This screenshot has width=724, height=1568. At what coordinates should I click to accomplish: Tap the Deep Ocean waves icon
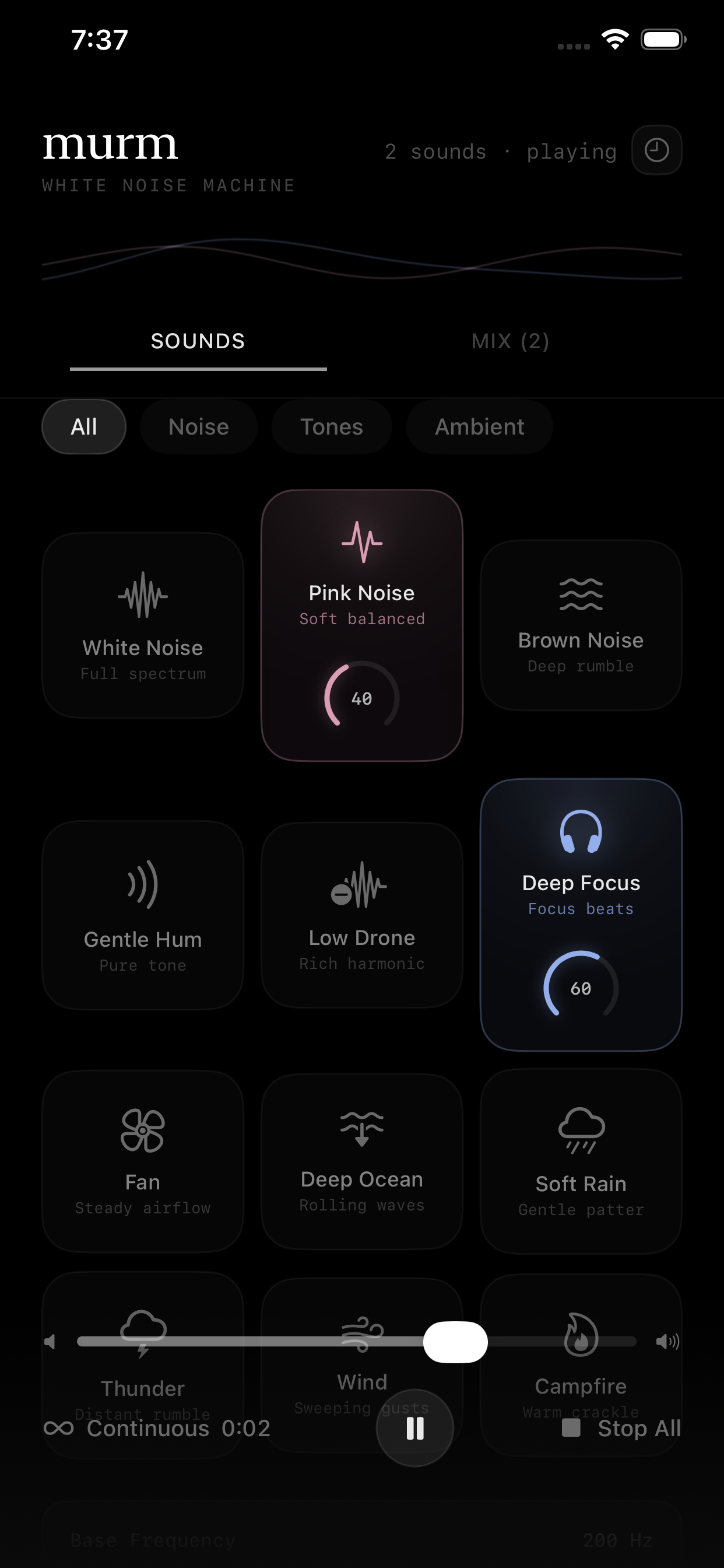[x=361, y=1129]
